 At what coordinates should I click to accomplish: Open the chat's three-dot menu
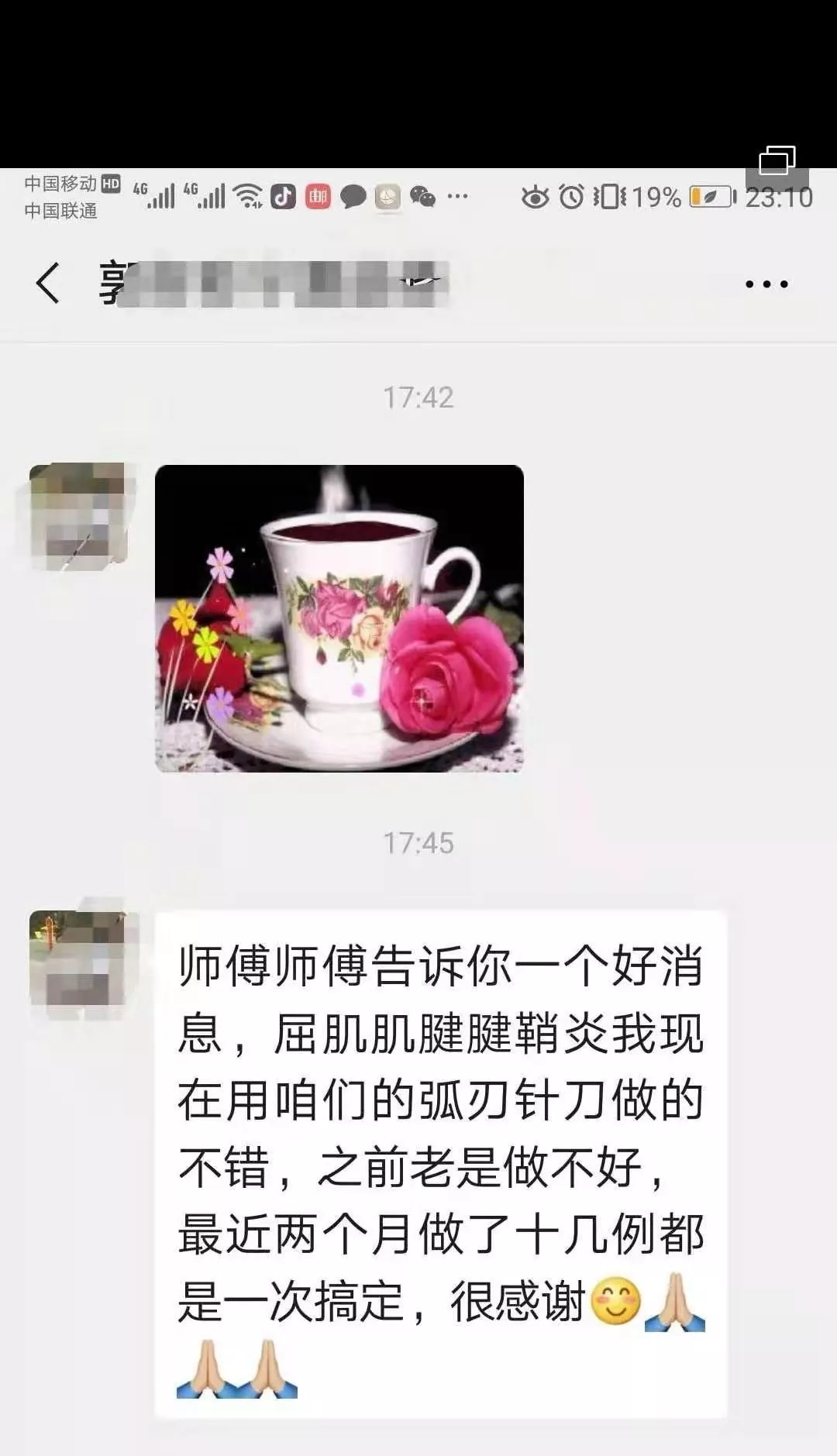[766, 284]
